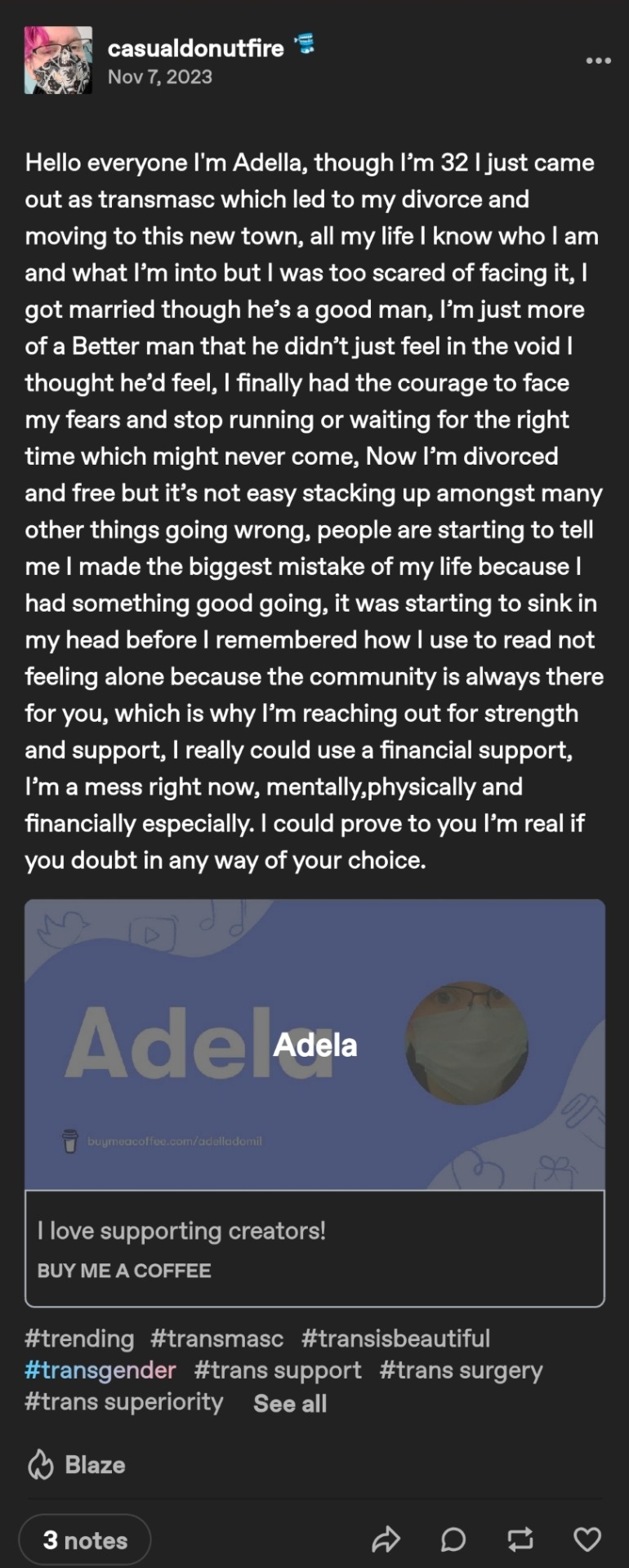
Task: Reblog this post
Action: (520, 1540)
